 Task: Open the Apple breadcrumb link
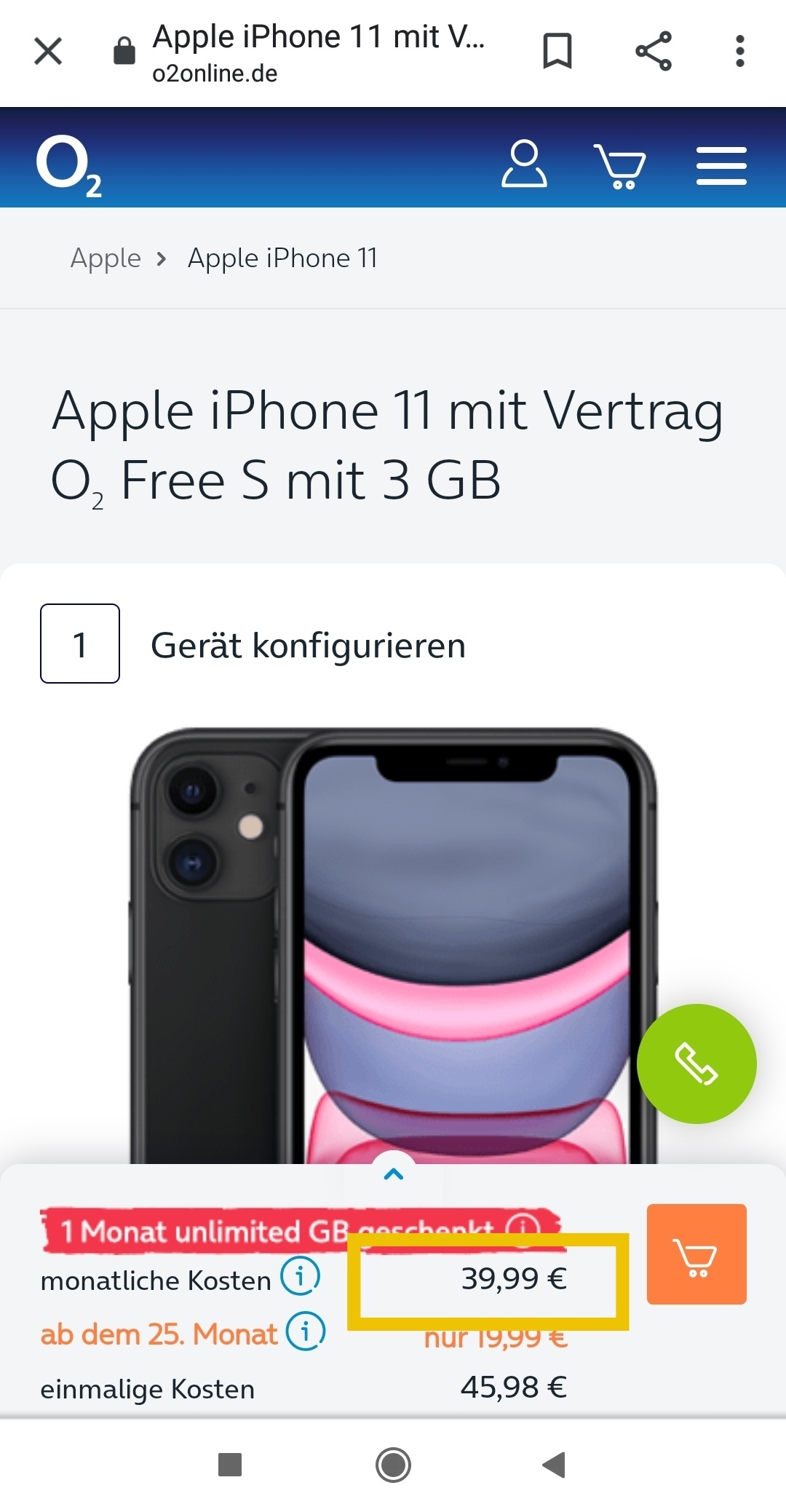(106, 258)
